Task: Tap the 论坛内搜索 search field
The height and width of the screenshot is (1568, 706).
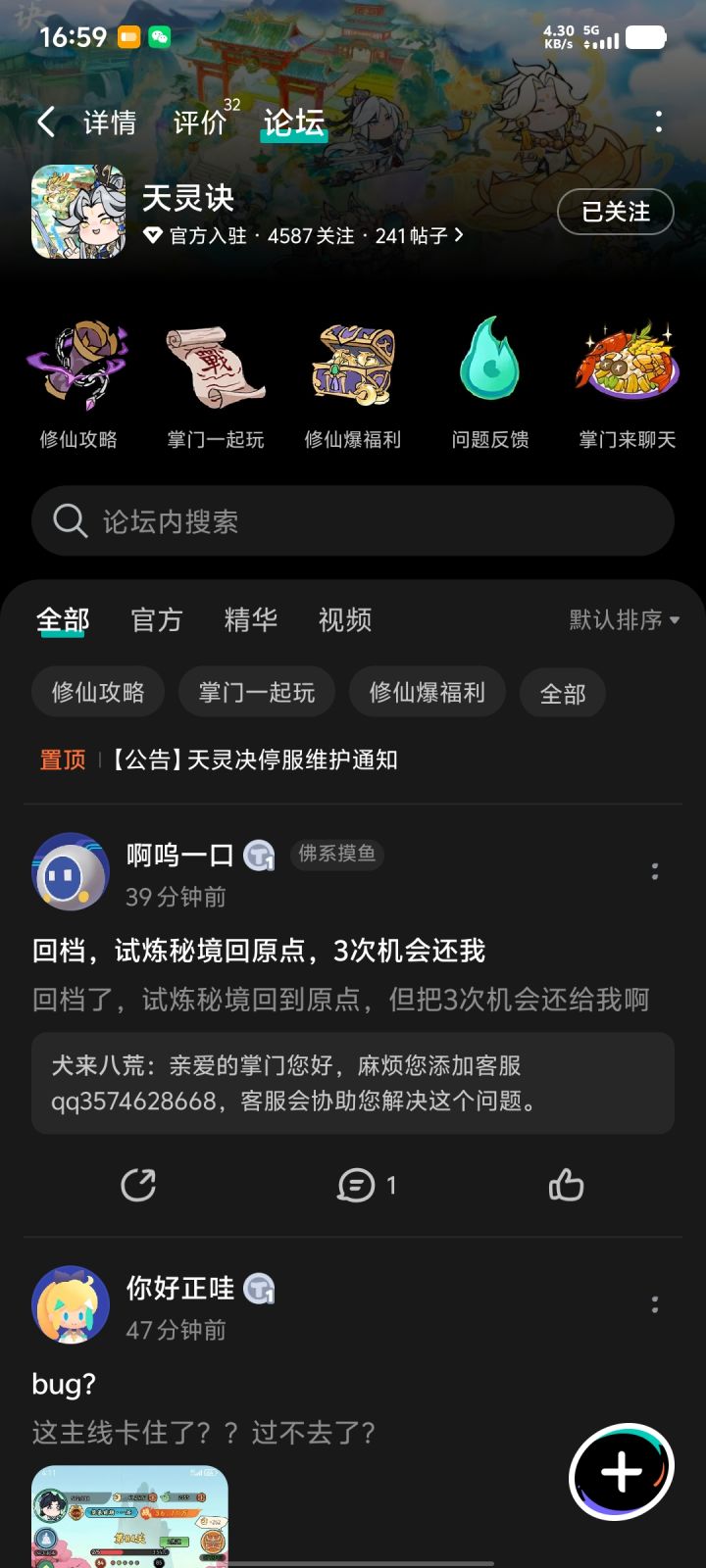Action: pyautogui.click(x=353, y=521)
